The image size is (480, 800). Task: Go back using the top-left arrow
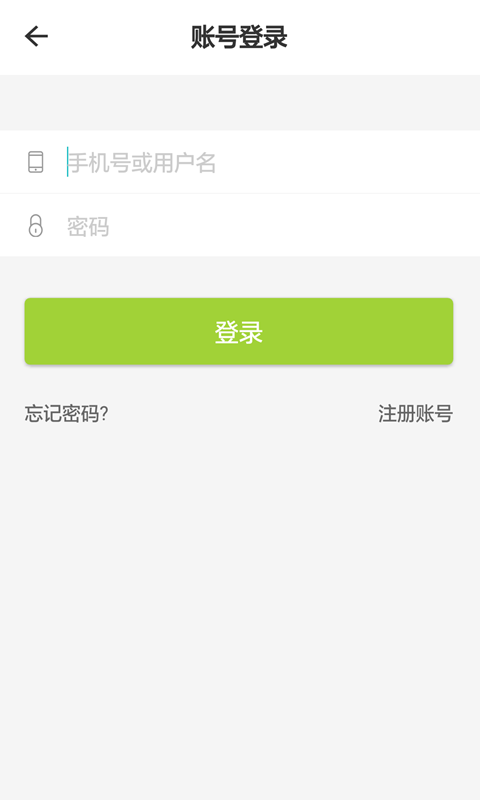coord(36,37)
